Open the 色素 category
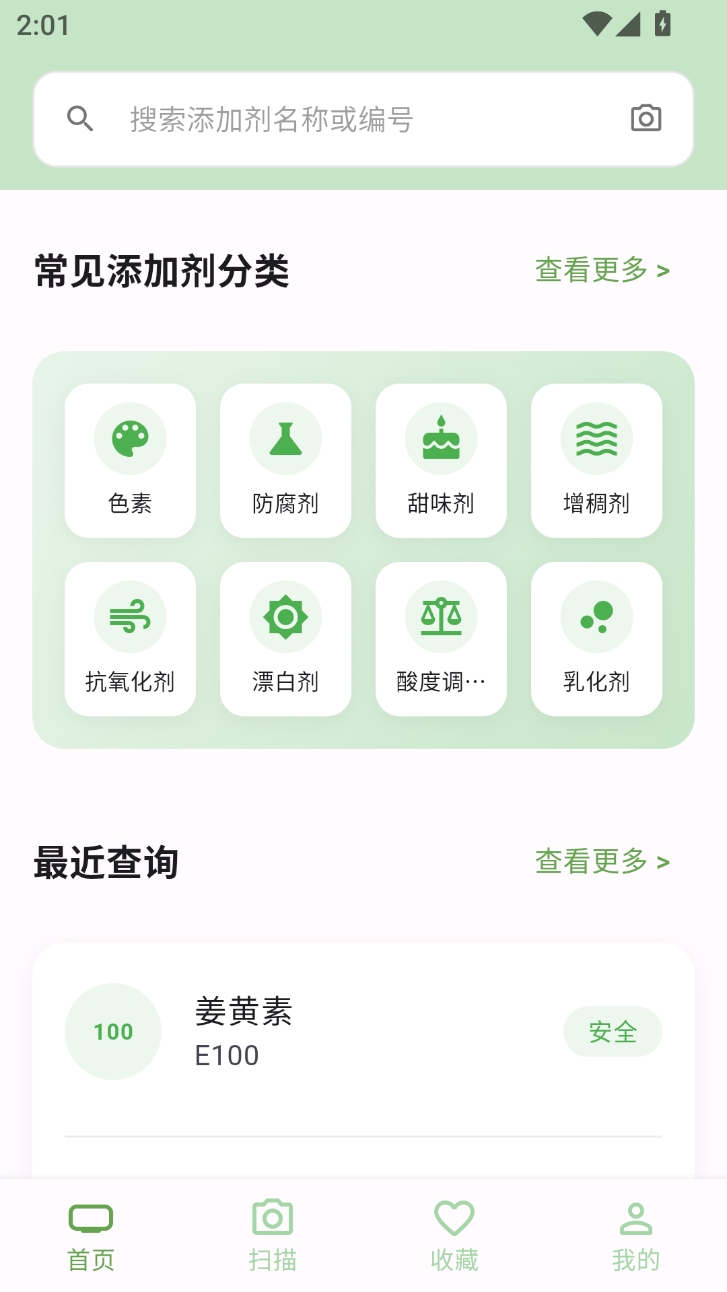 [130, 461]
